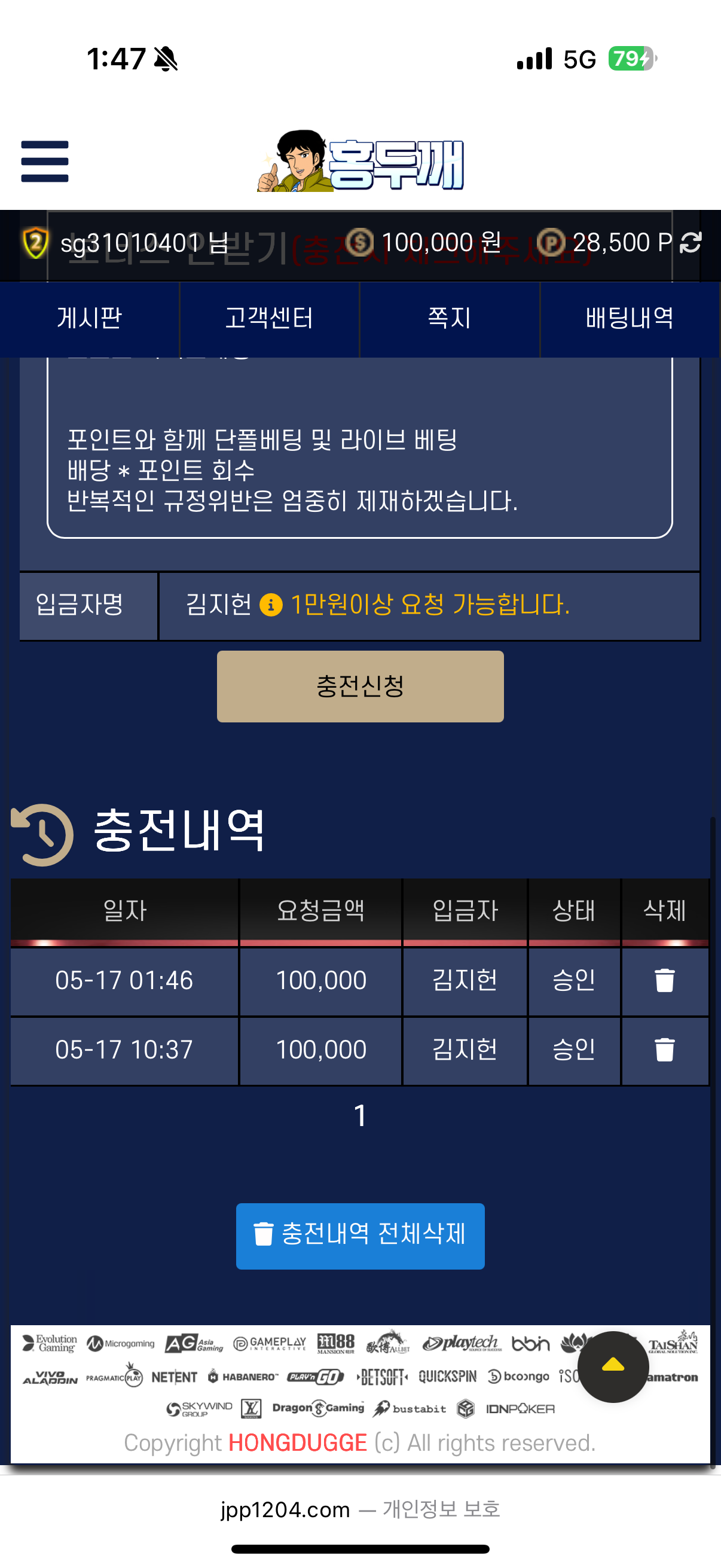Tap the 충전신청 button

(360, 686)
